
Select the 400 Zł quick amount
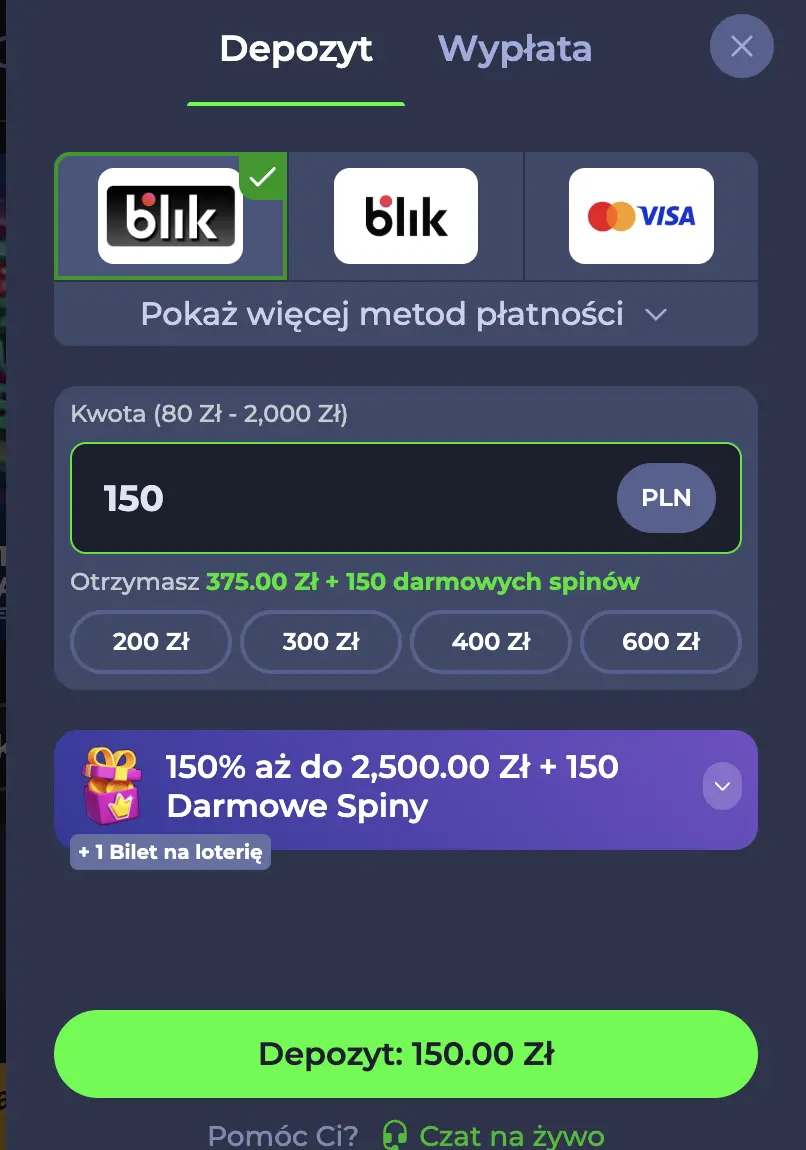click(491, 642)
